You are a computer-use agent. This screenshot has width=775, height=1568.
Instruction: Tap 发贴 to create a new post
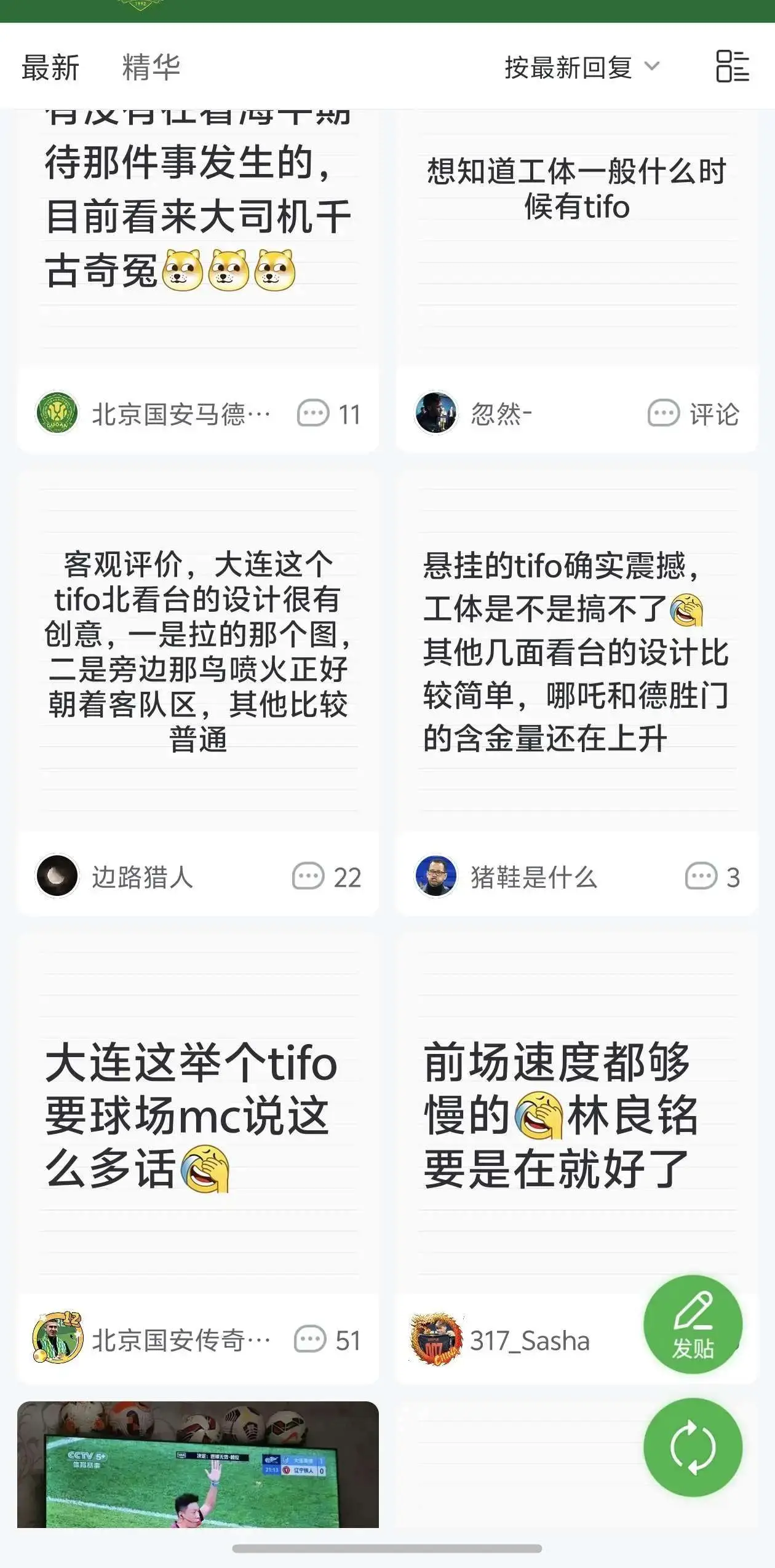point(693,1324)
